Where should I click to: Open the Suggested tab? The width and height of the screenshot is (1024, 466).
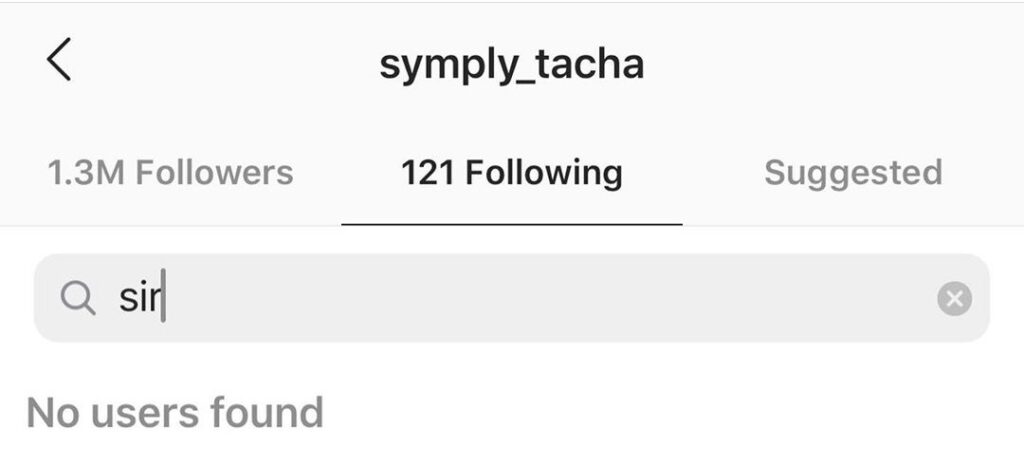[x=852, y=173]
